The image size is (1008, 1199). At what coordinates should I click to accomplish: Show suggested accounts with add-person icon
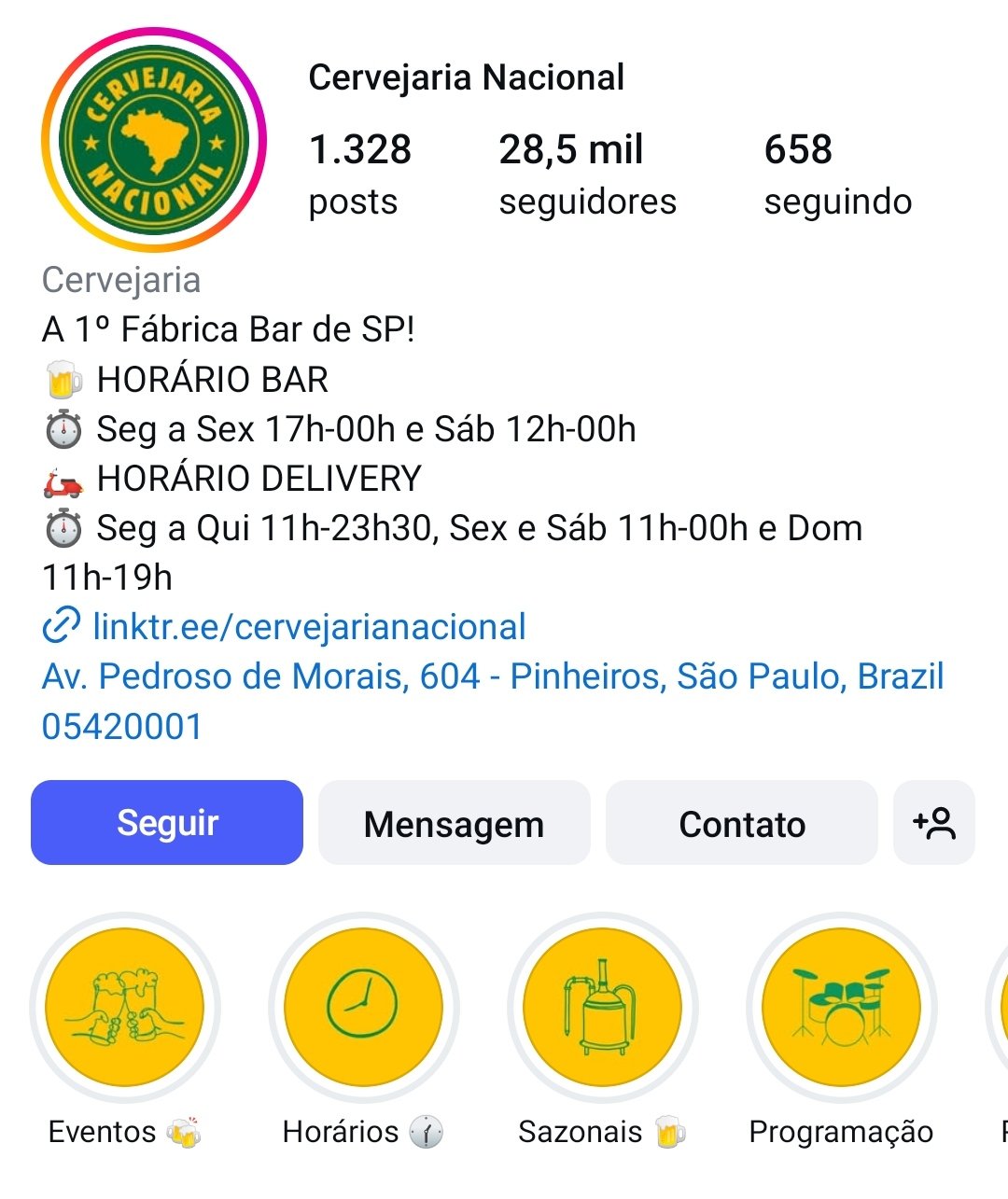[933, 823]
